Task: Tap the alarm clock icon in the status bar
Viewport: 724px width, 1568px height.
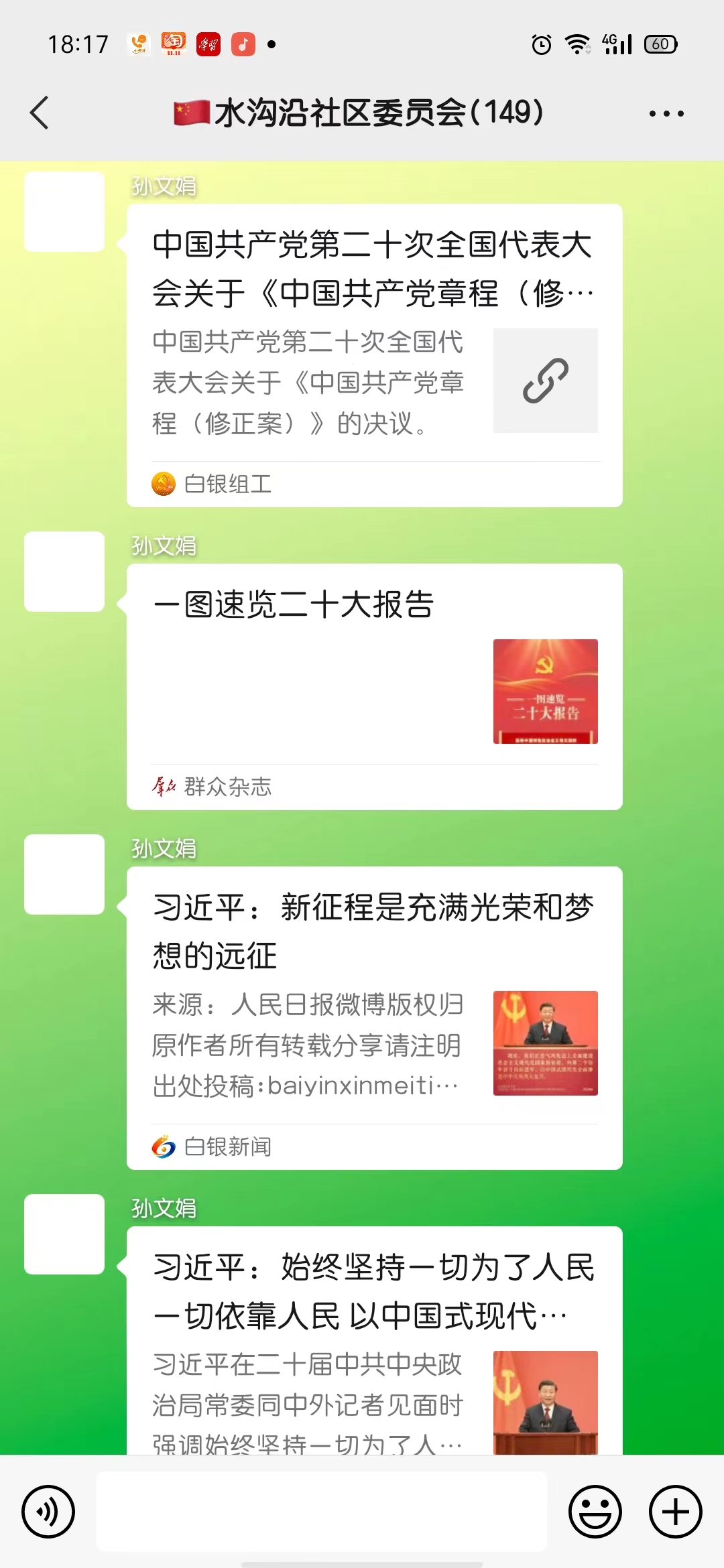Action: (540, 43)
